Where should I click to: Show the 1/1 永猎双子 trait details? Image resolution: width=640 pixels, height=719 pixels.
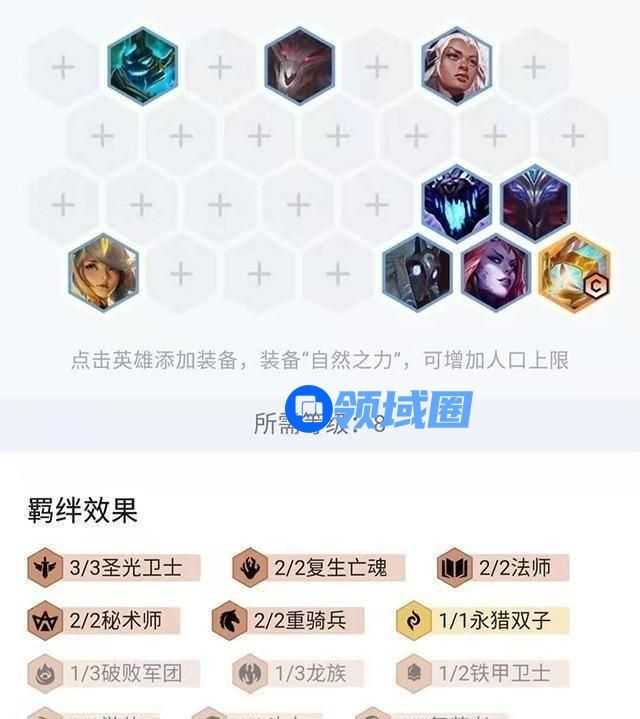[x=482, y=620]
